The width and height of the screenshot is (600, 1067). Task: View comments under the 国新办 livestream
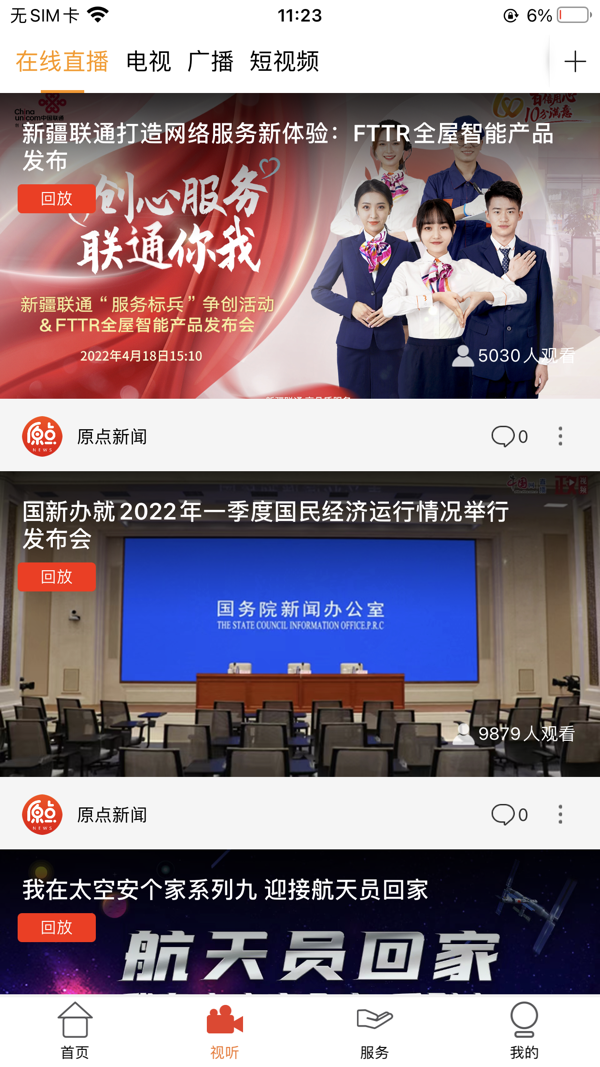point(509,814)
